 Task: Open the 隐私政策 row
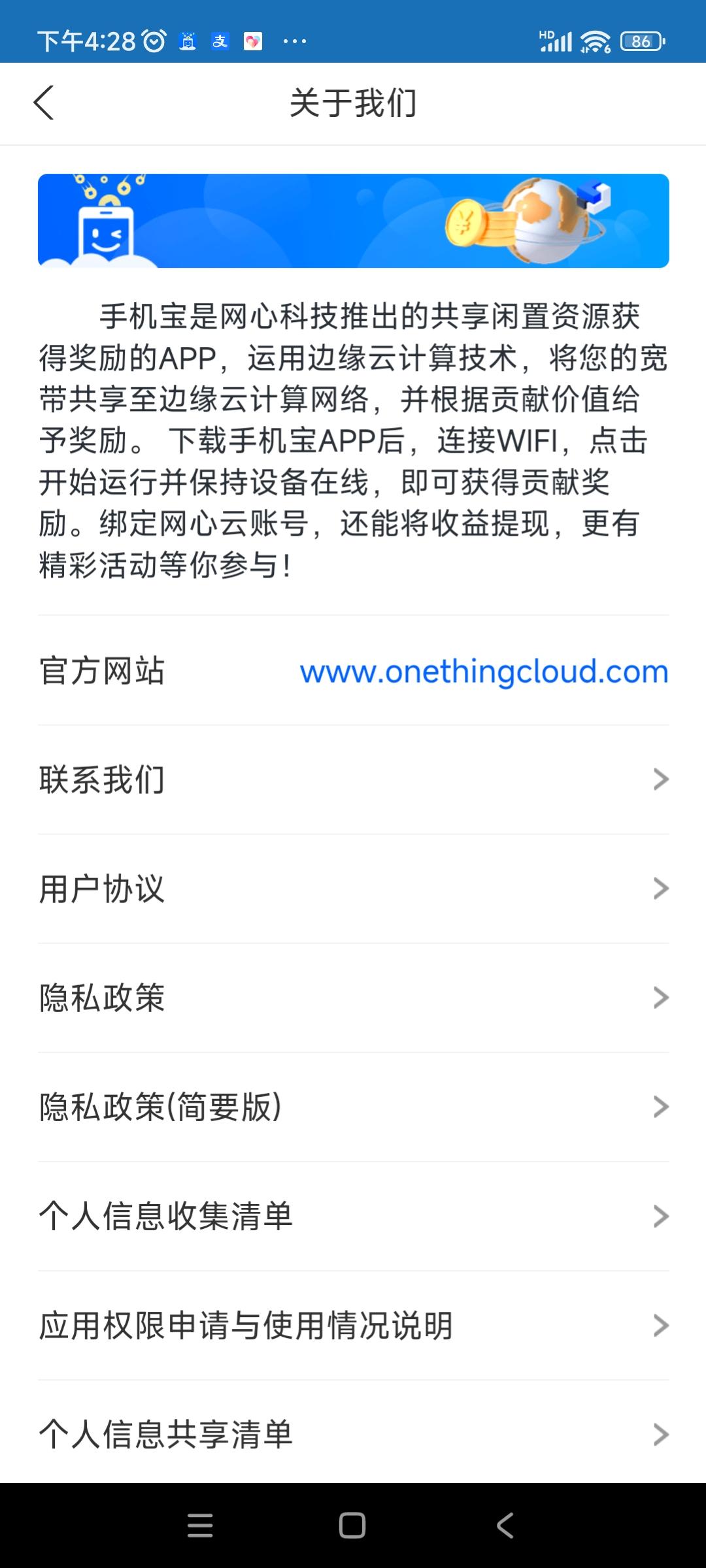tap(353, 998)
